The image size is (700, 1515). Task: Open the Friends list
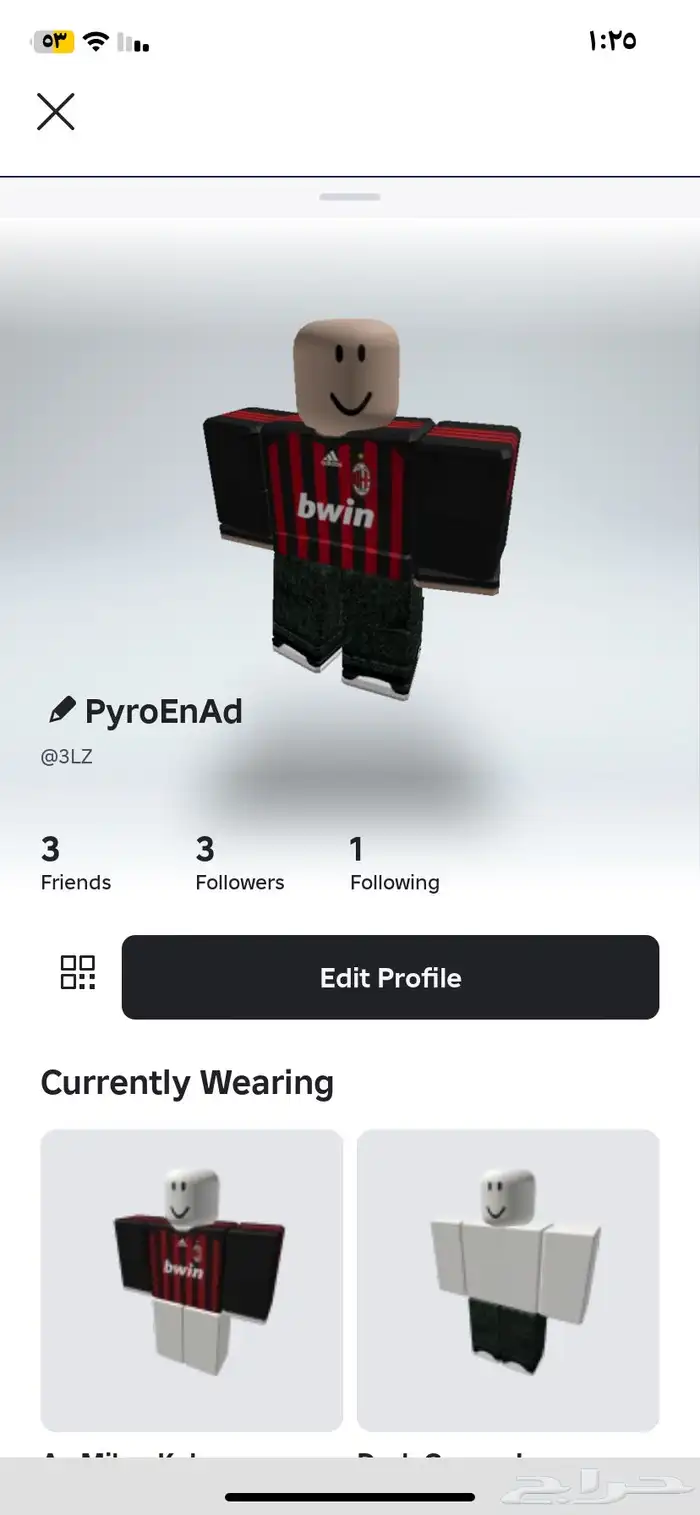point(75,864)
